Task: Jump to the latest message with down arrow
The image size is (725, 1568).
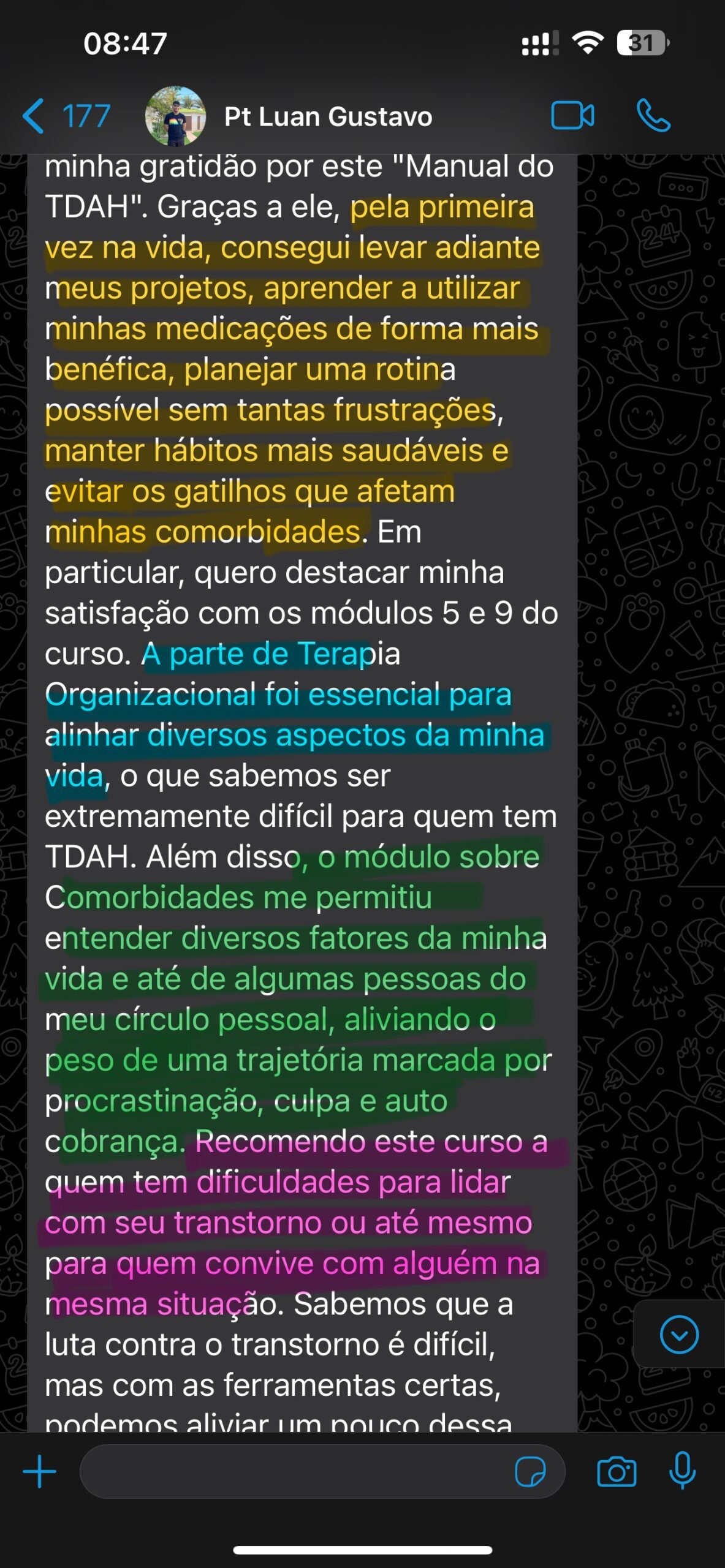Action: click(x=679, y=1335)
